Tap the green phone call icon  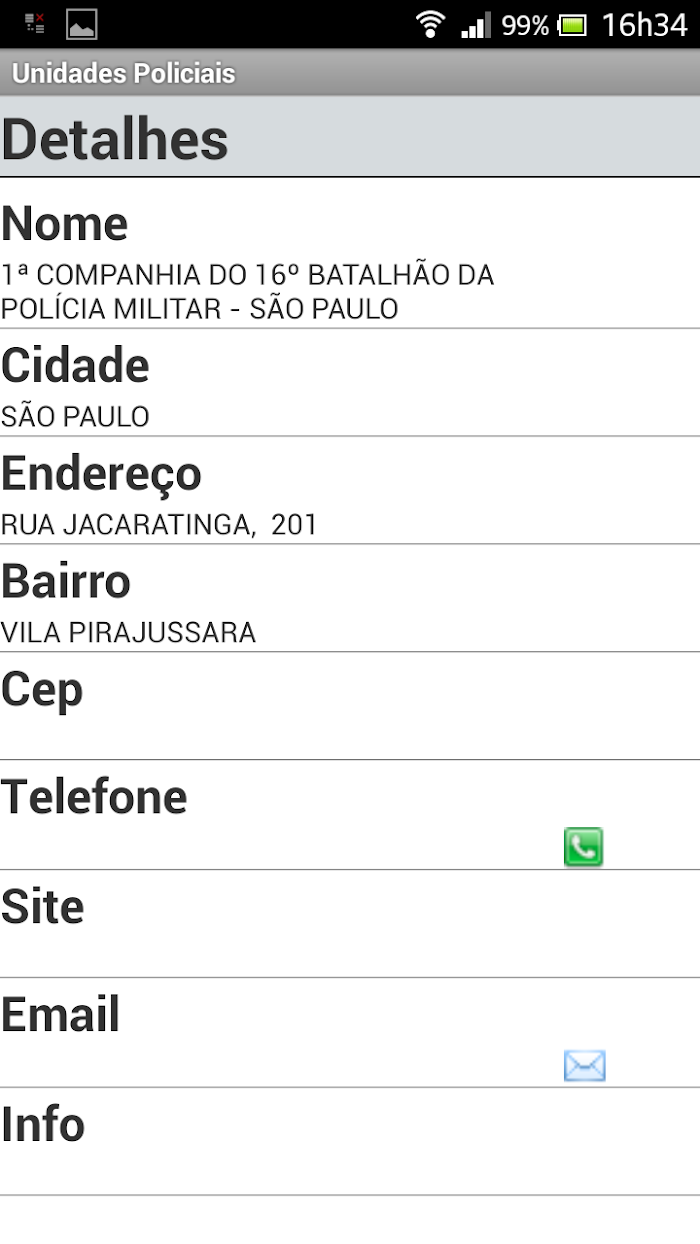(584, 847)
